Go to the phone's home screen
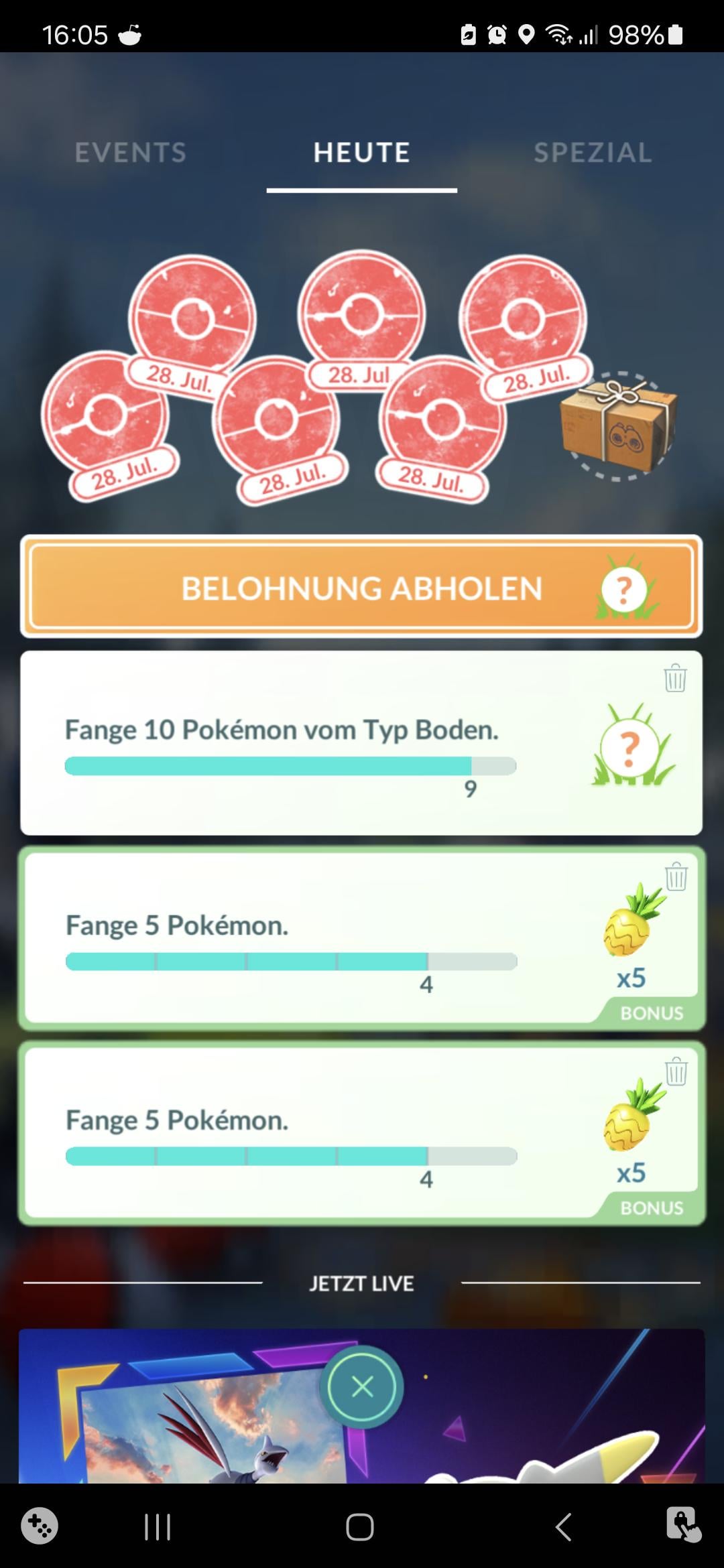The width and height of the screenshot is (724, 1568). [x=360, y=1527]
